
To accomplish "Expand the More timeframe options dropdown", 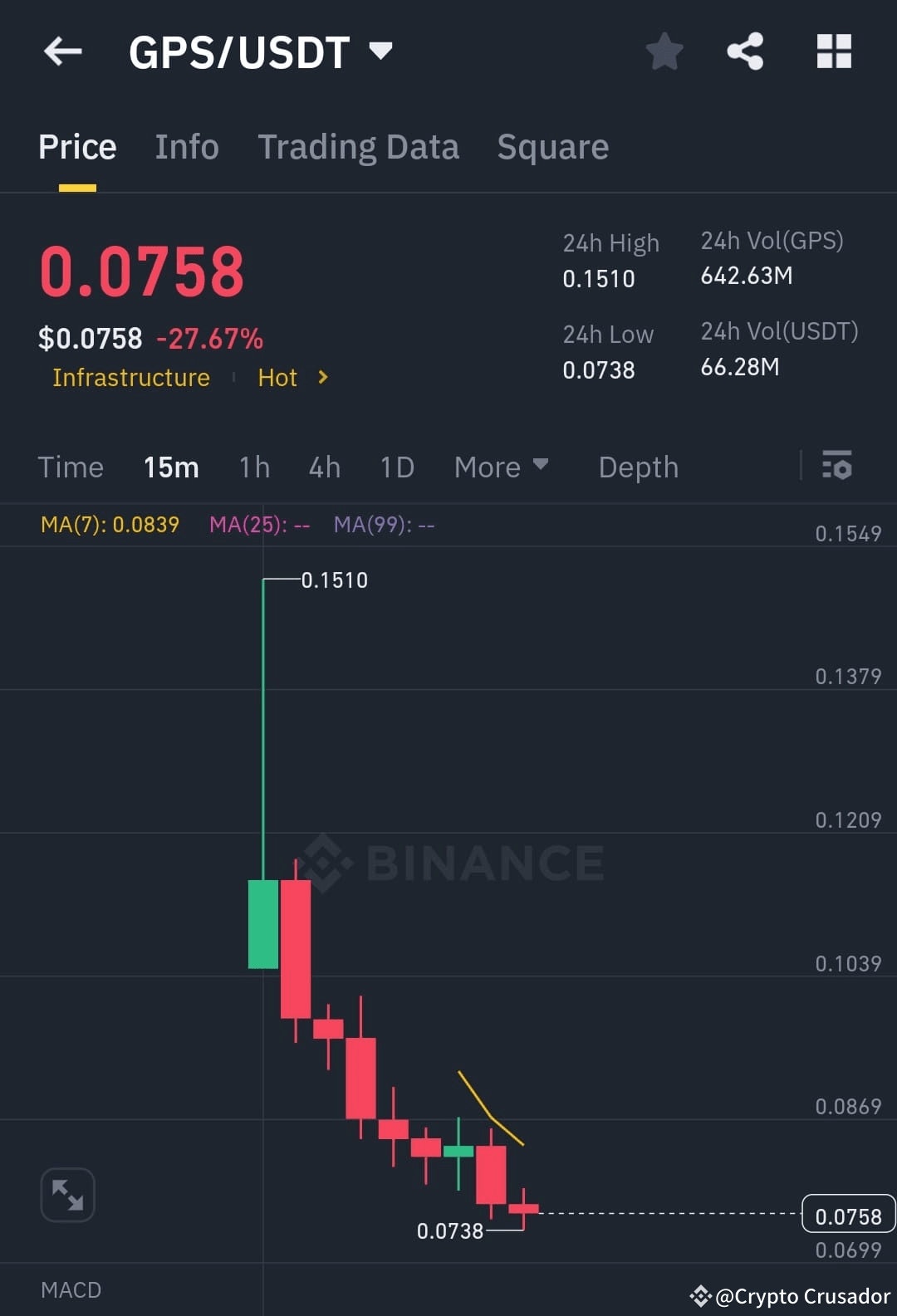I will (x=501, y=467).
